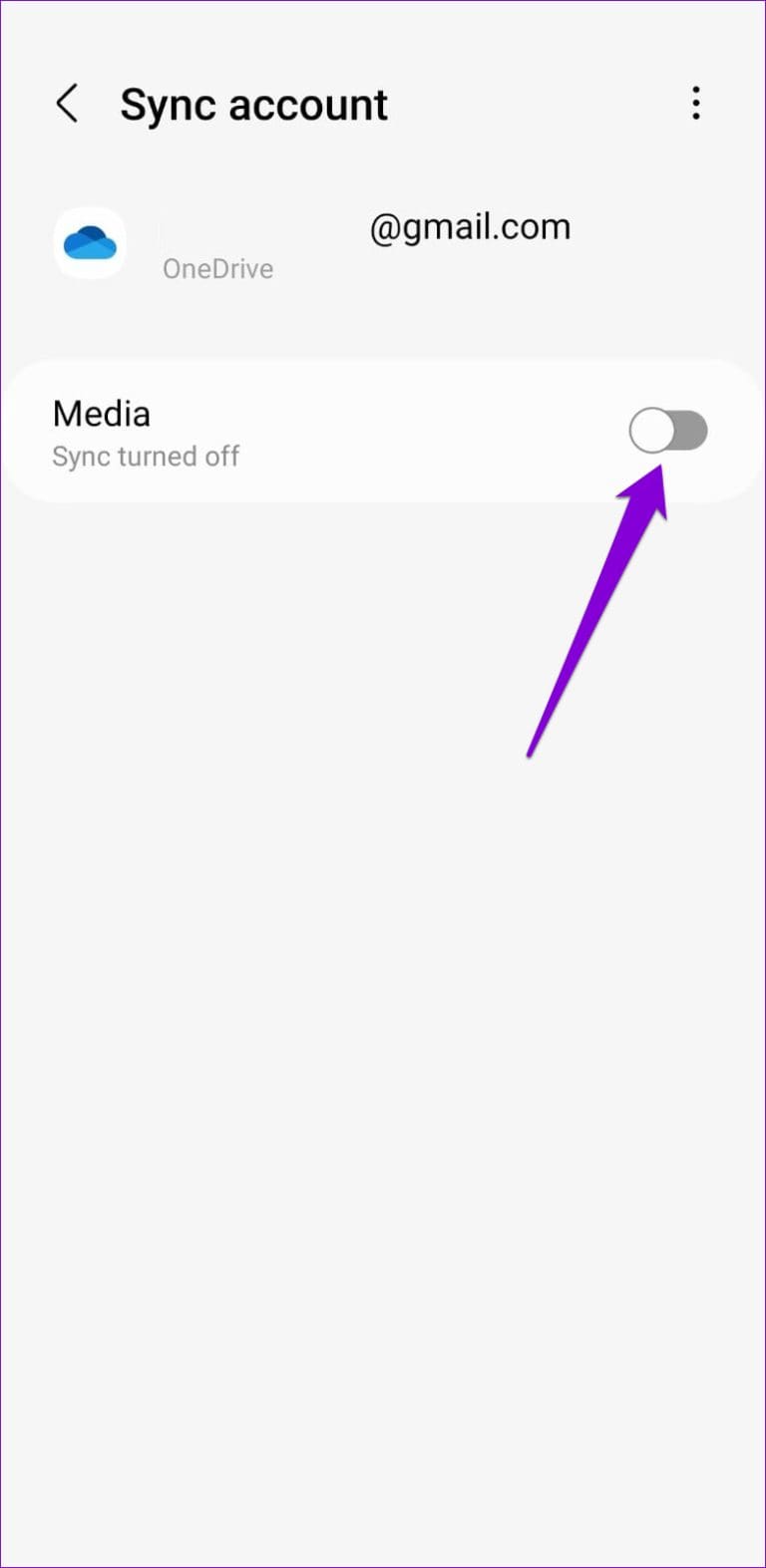
Task: Tap the OneDrive label under the account
Action: pyautogui.click(x=217, y=268)
